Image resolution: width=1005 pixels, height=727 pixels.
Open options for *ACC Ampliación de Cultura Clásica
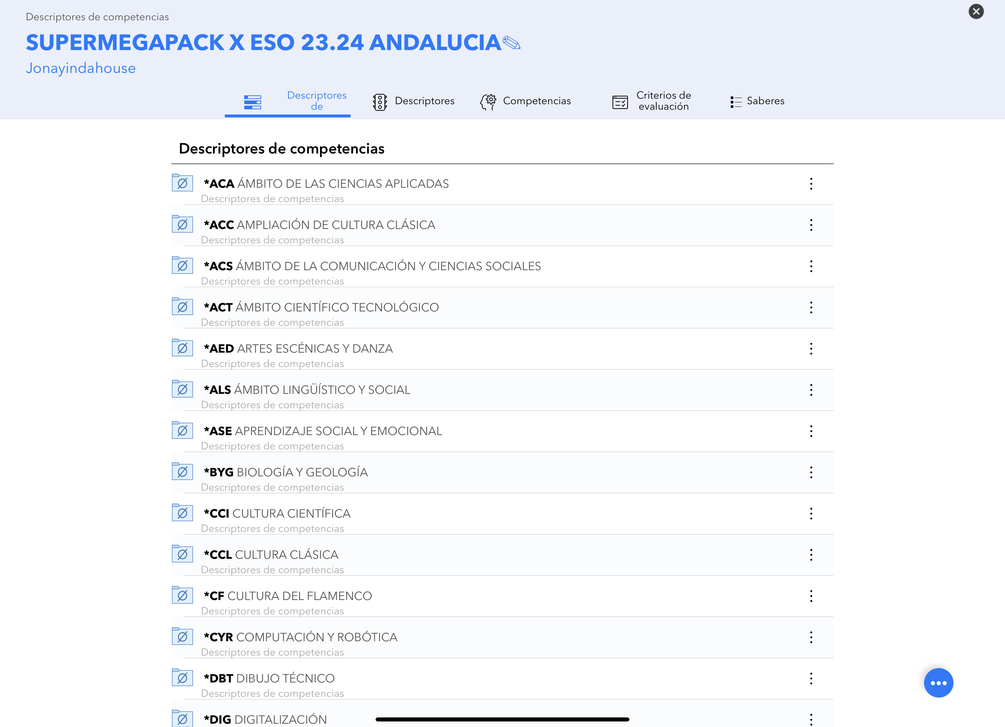811,225
